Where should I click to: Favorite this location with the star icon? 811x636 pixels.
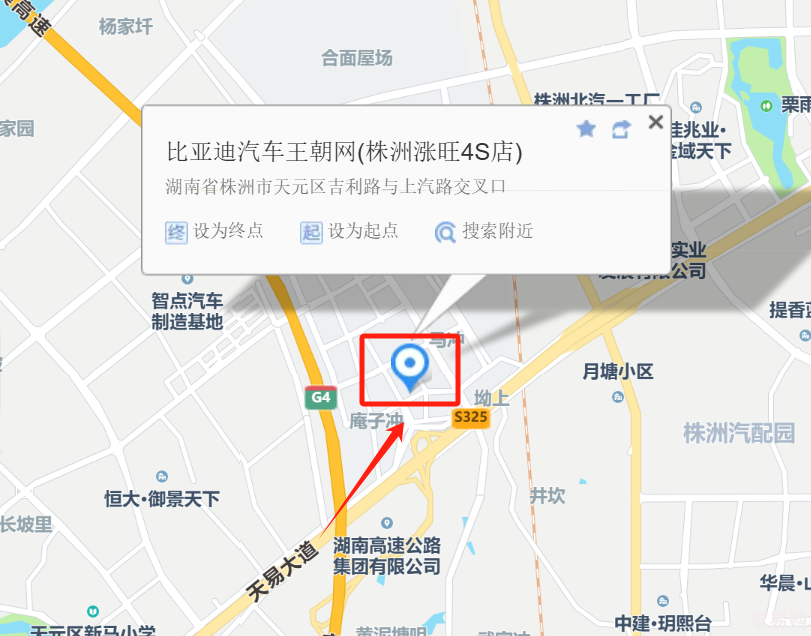click(x=587, y=129)
